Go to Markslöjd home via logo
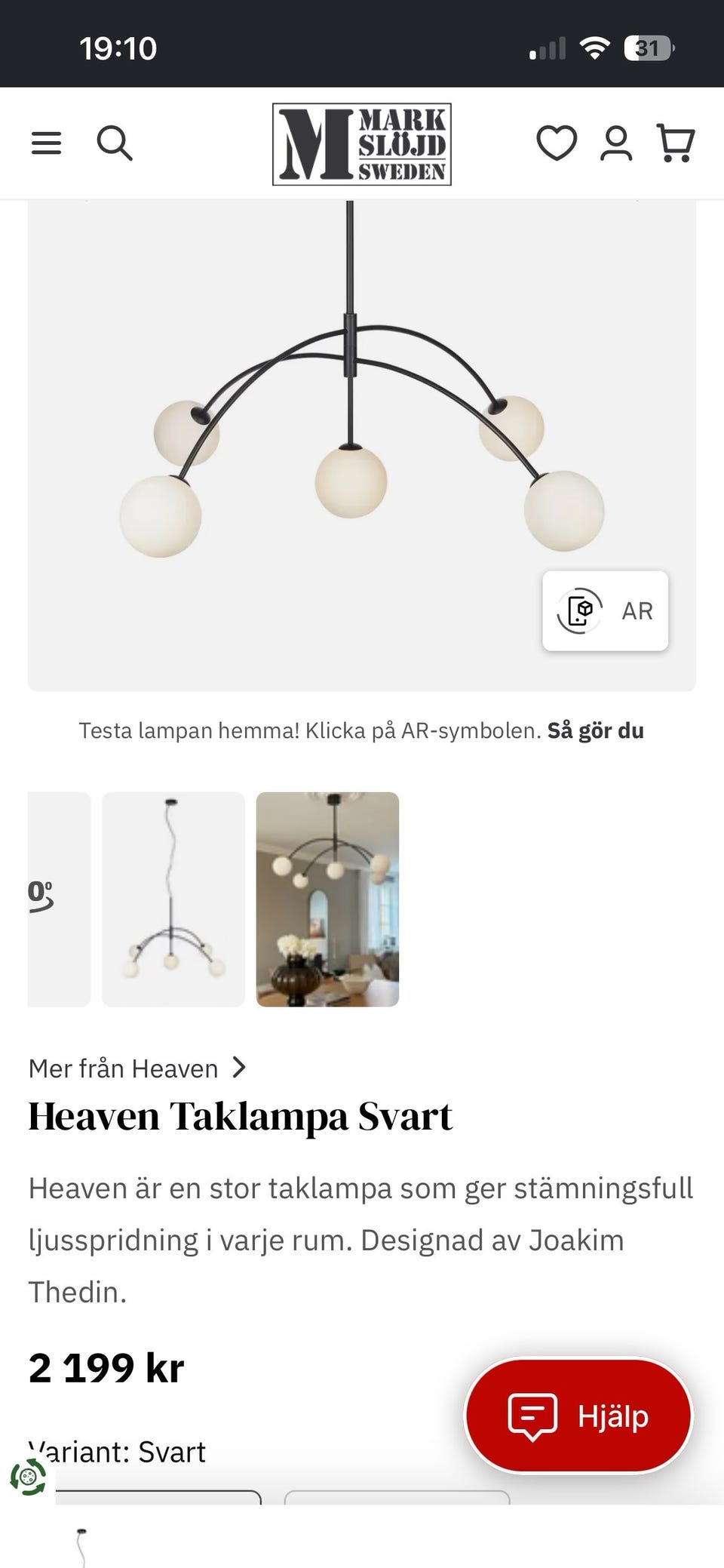The image size is (724, 1568). tap(362, 144)
